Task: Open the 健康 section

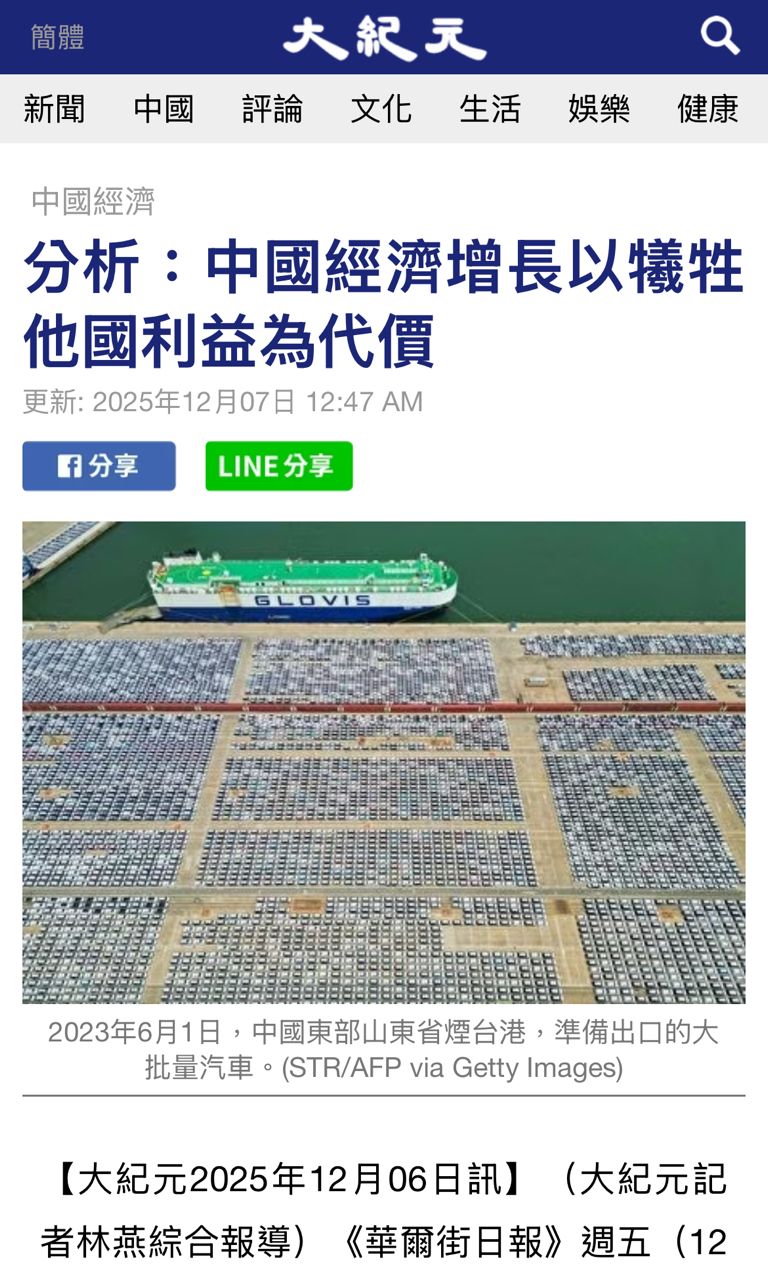Action: click(x=708, y=108)
